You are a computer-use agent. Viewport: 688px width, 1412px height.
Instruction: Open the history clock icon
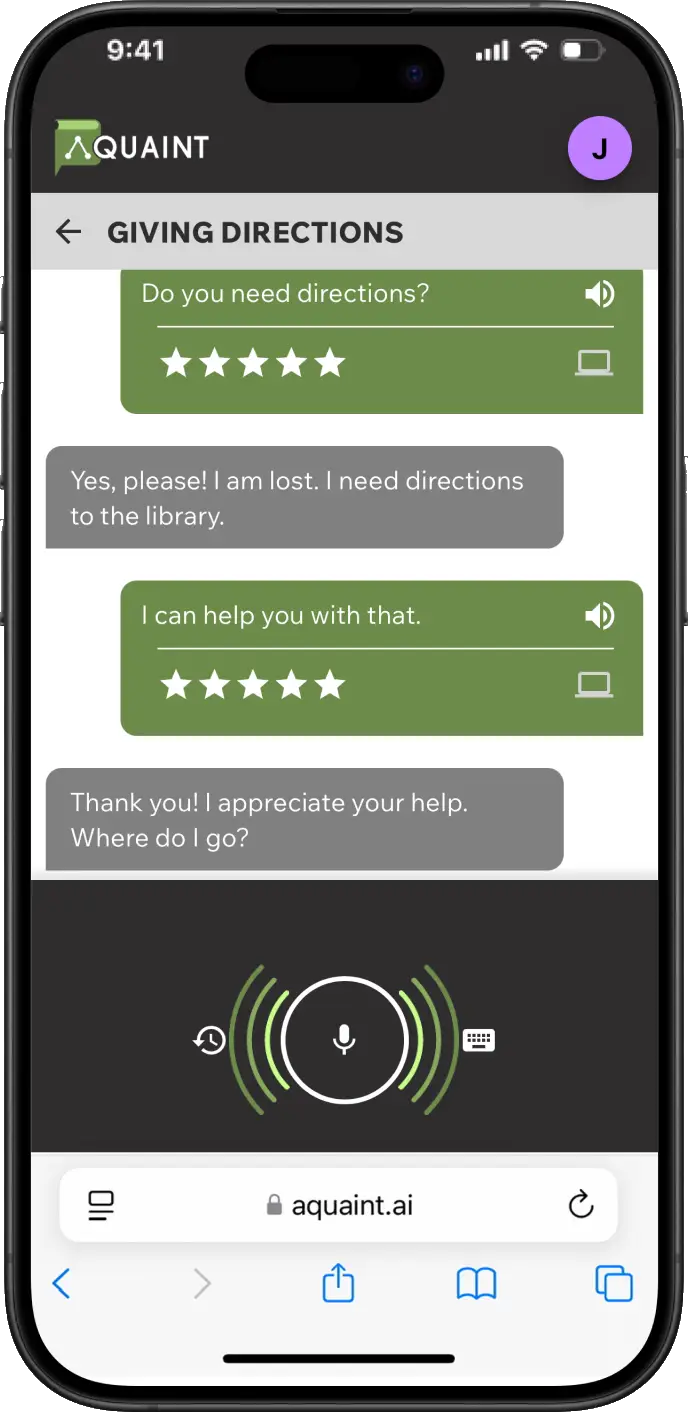[x=209, y=1040]
